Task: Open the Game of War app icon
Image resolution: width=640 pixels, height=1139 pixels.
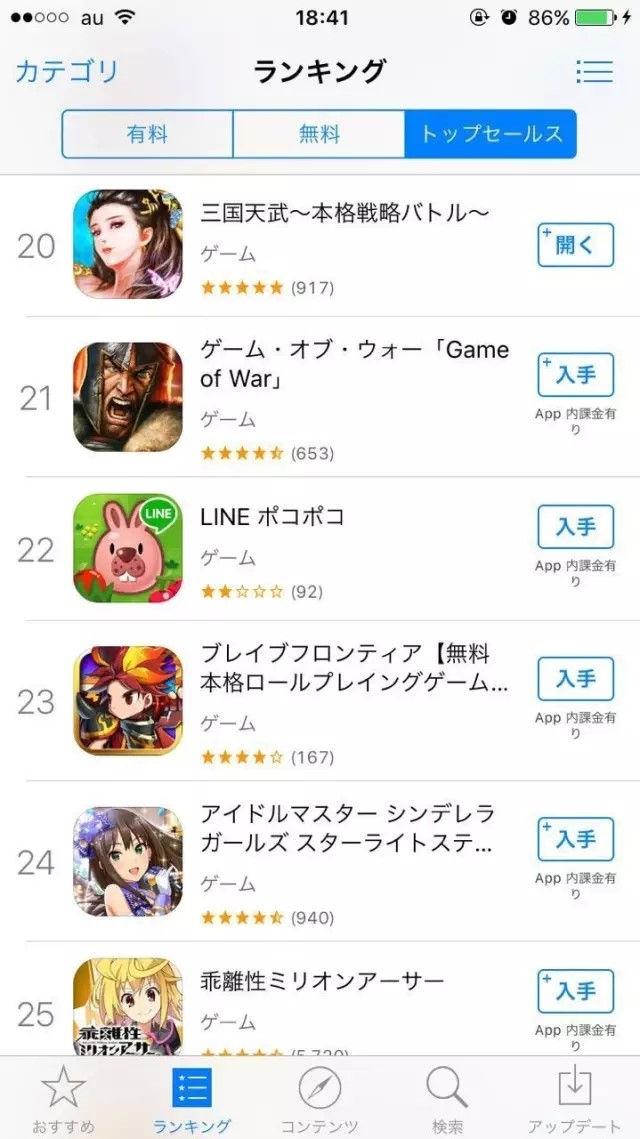Action: (128, 397)
